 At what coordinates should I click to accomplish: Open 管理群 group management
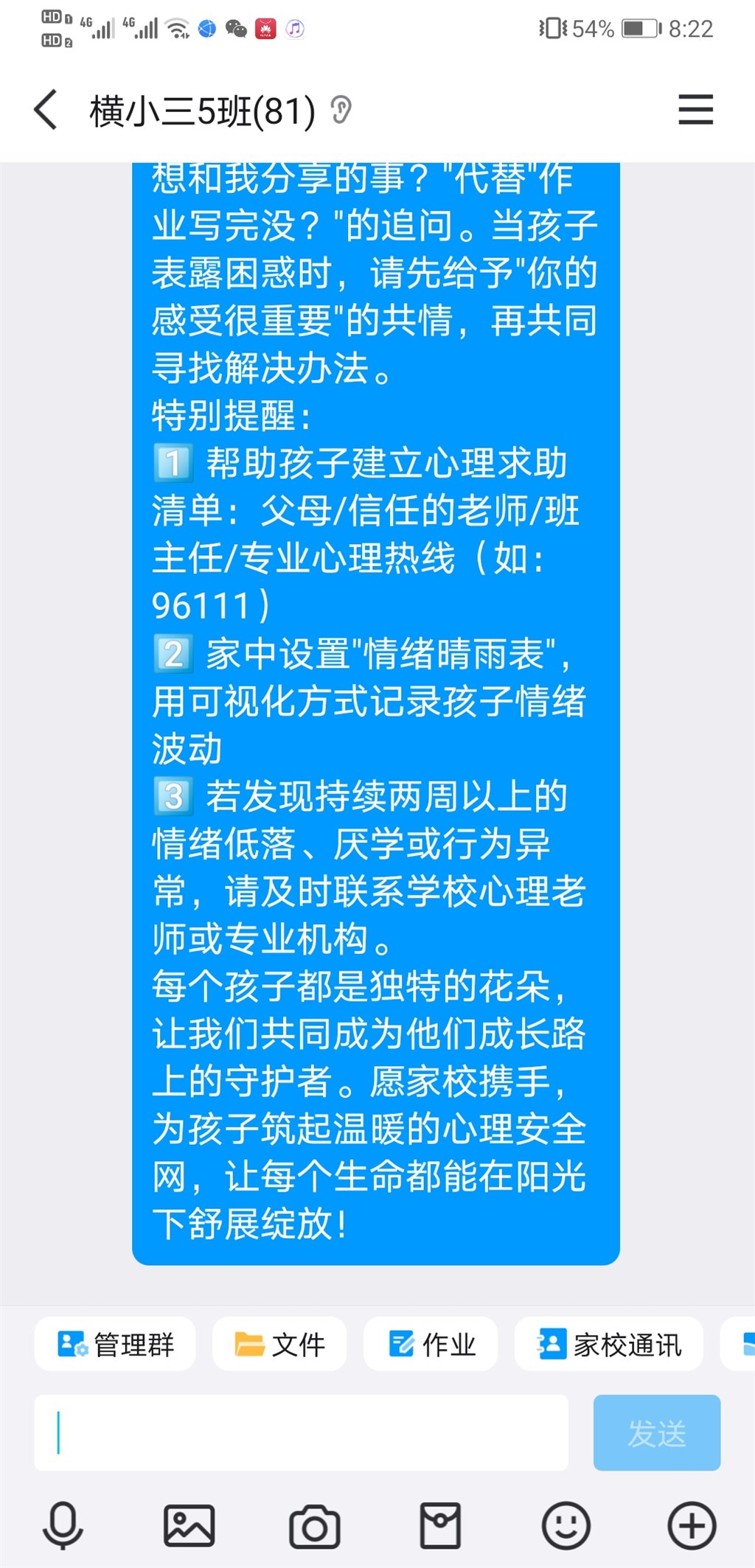pyautogui.click(x=115, y=1344)
